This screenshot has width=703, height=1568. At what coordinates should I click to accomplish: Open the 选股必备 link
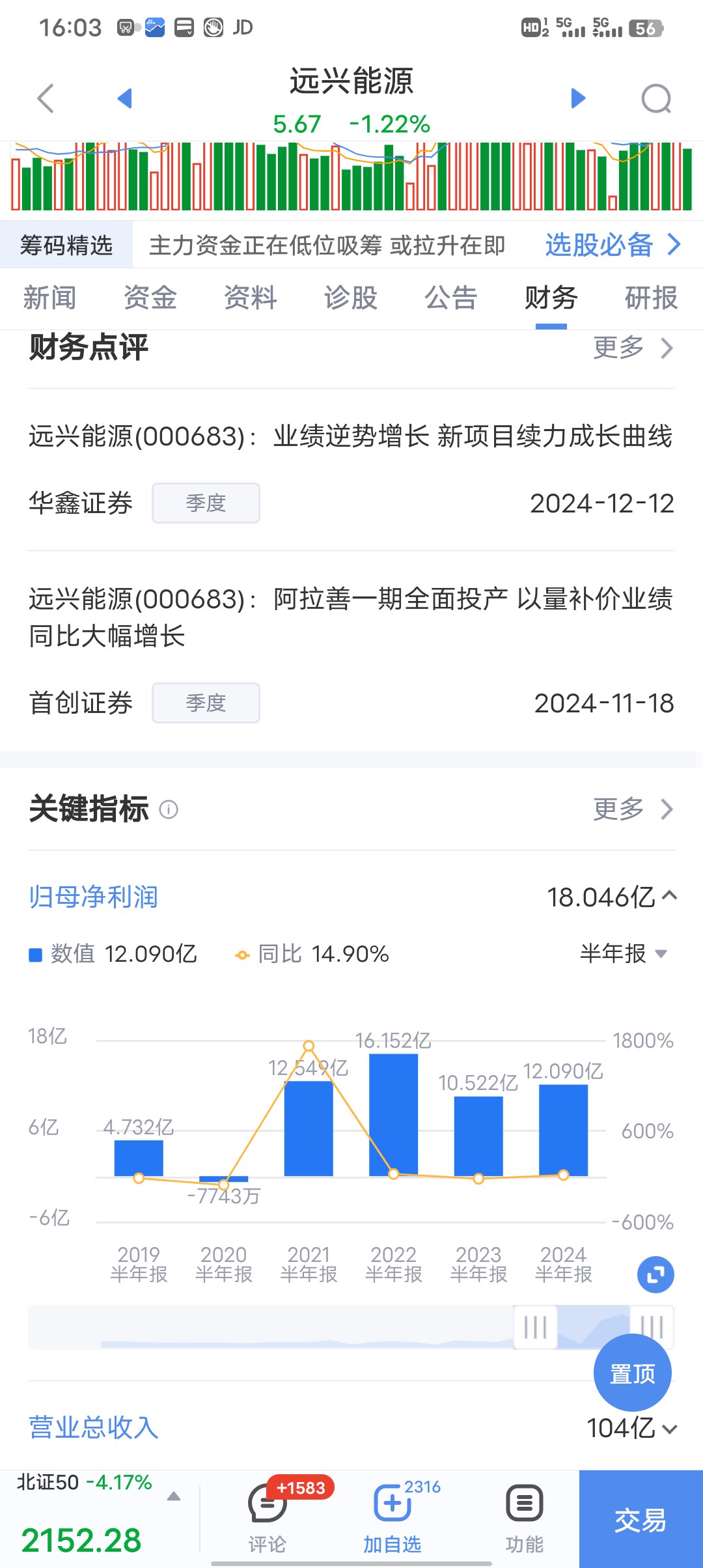tap(613, 245)
